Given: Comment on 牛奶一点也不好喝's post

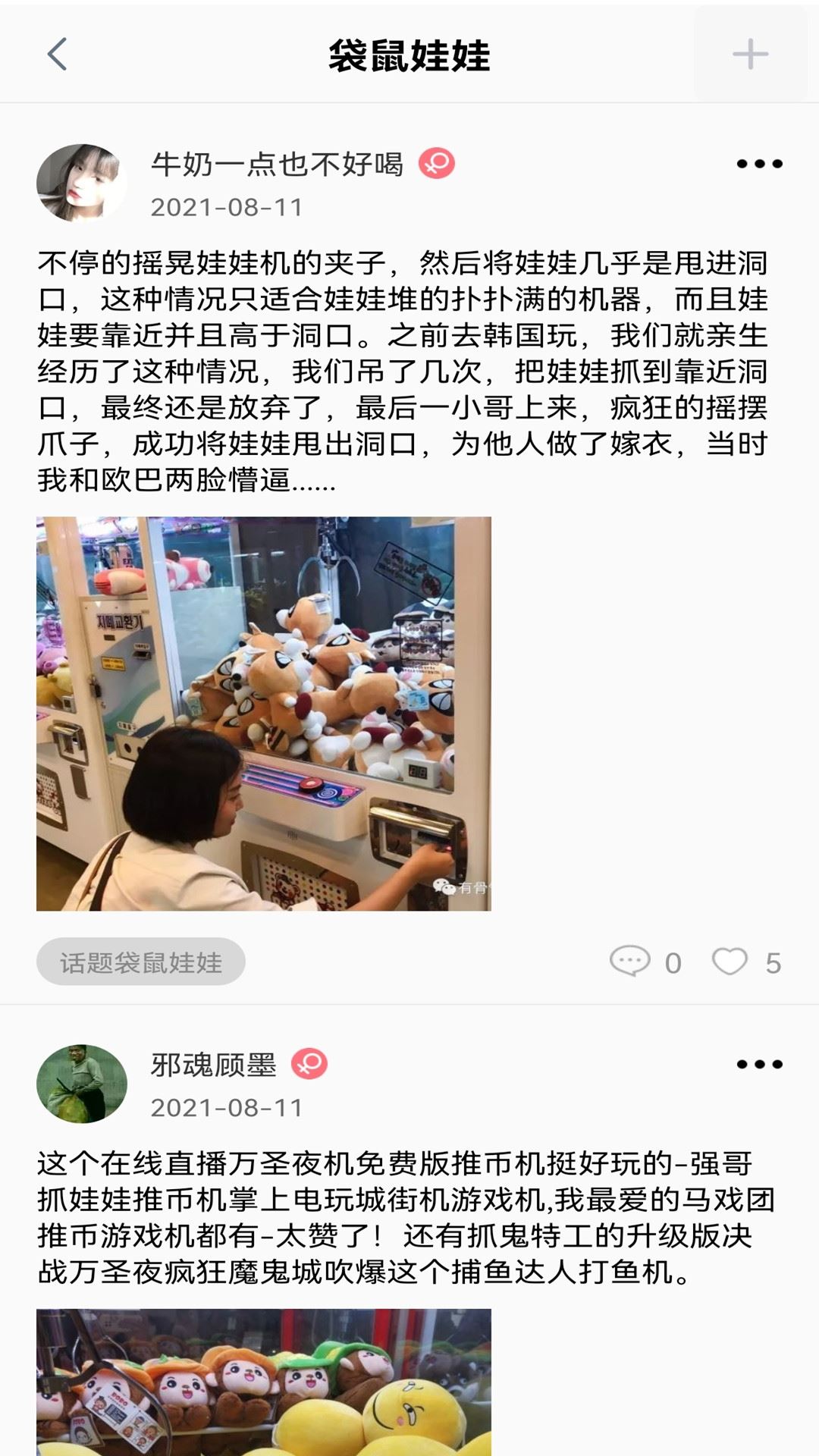Looking at the screenshot, I should tap(631, 962).
